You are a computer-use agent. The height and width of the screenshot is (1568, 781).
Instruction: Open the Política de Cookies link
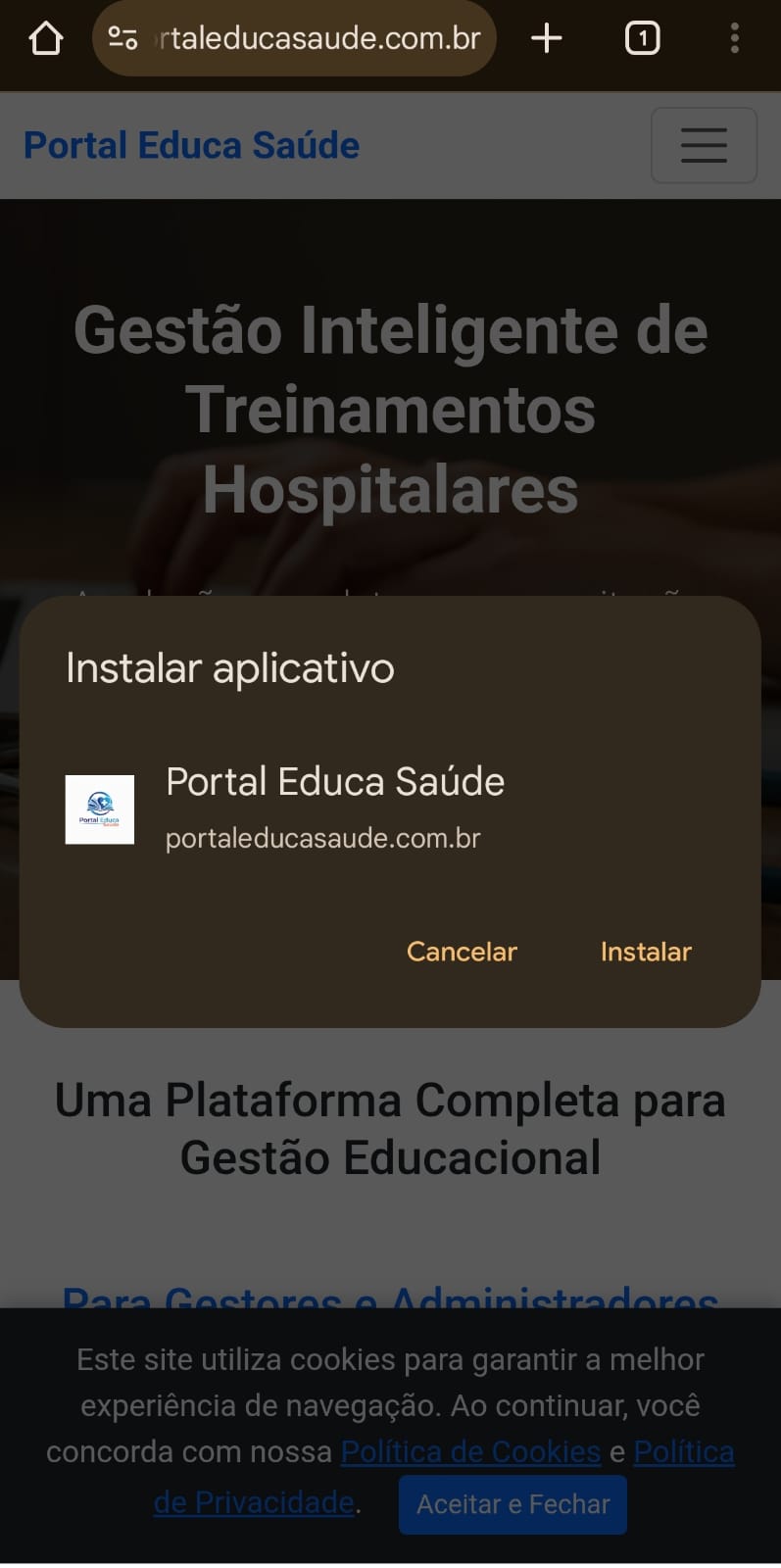pos(469,1451)
